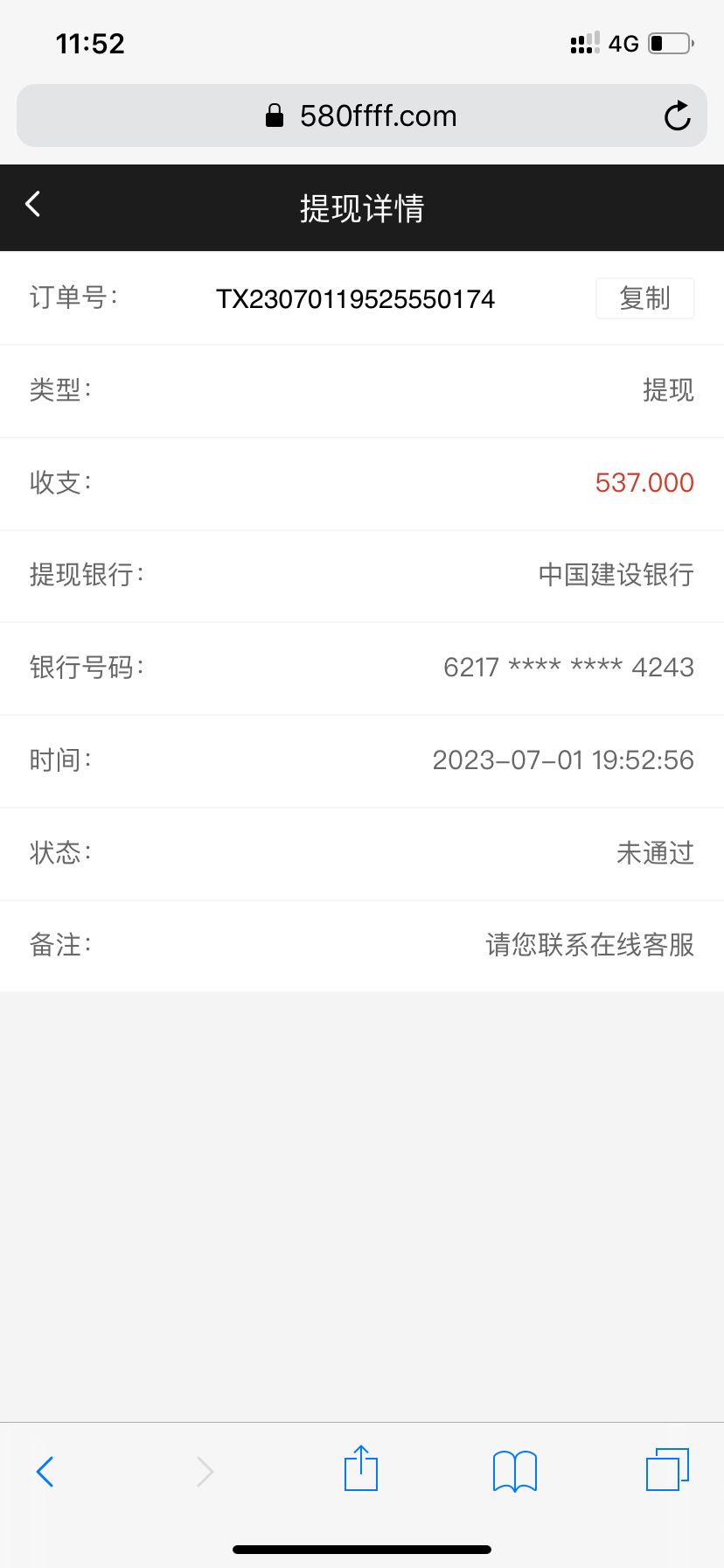Open the Share sheet in Safari

(x=360, y=1469)
